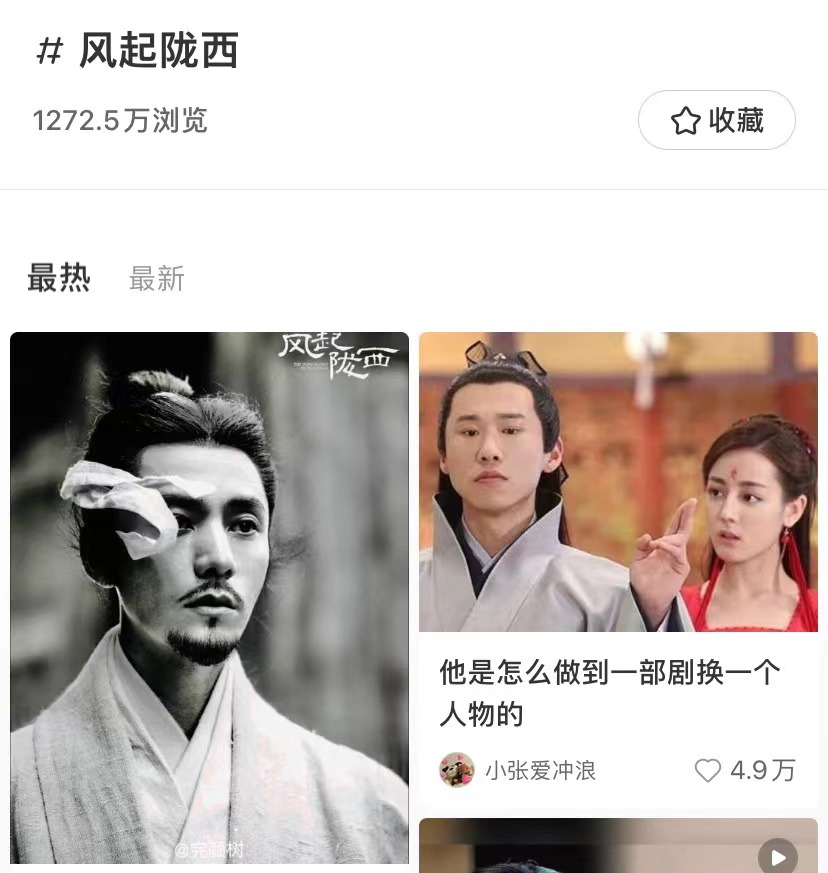Select the 最热 tab

click(59, 278)
